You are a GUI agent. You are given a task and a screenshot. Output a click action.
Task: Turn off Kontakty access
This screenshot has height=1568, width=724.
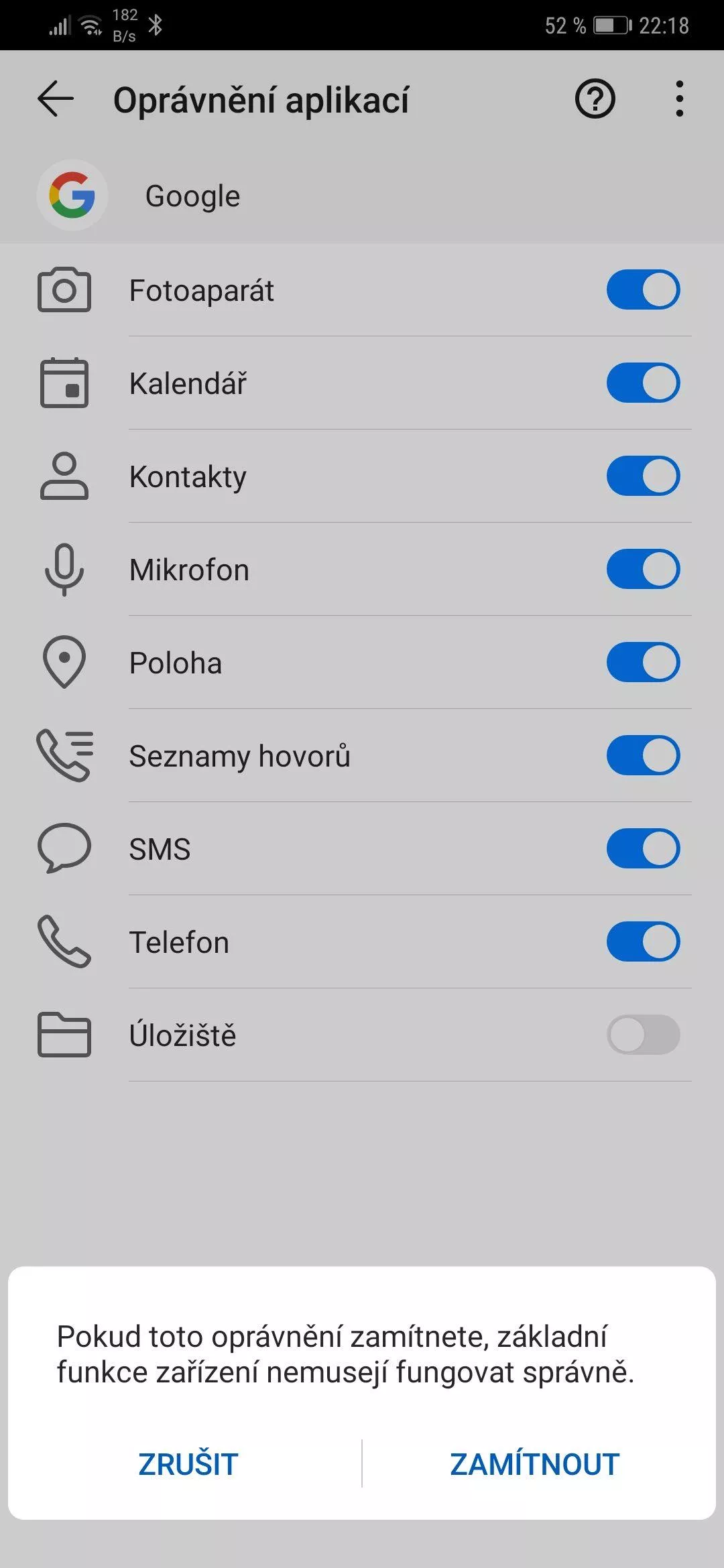coord(644,476)
